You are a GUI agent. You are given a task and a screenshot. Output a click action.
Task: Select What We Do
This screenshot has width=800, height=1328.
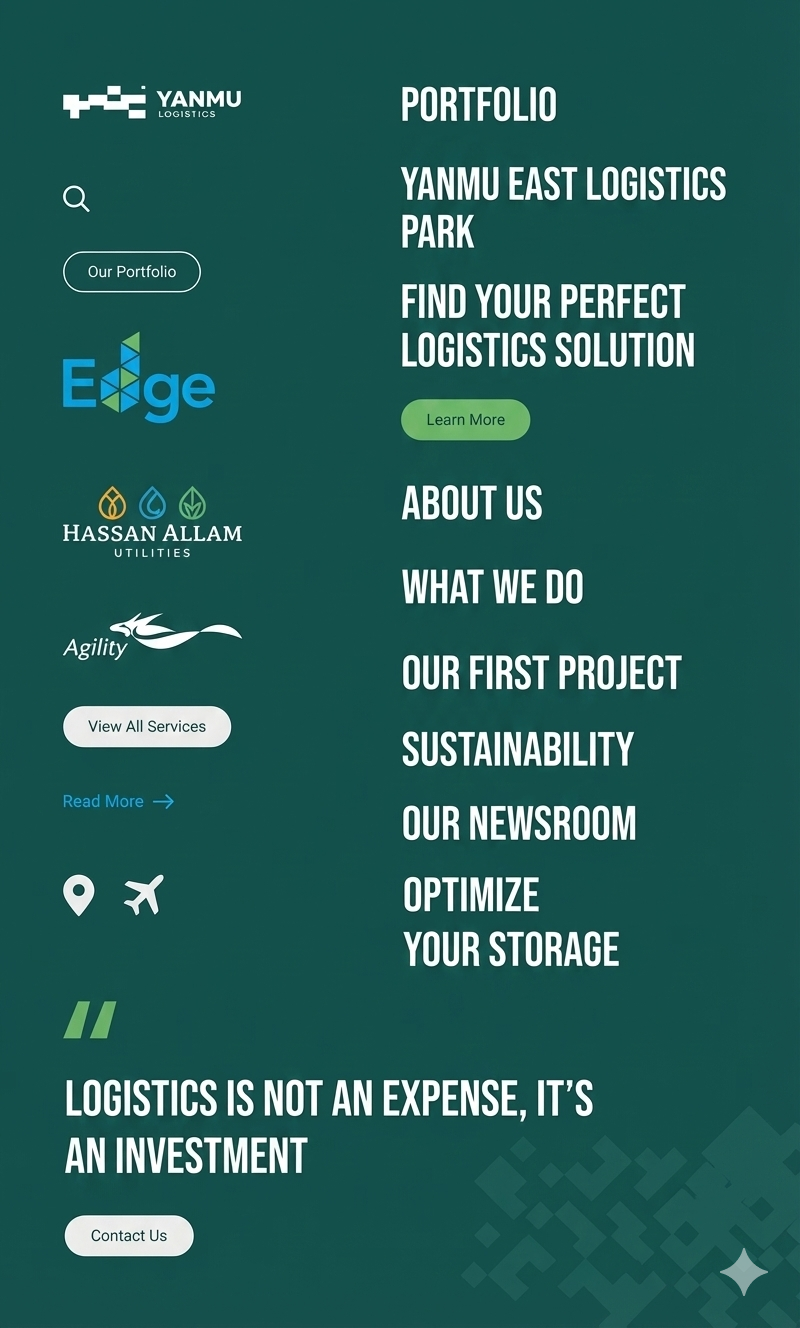[493, 588]
